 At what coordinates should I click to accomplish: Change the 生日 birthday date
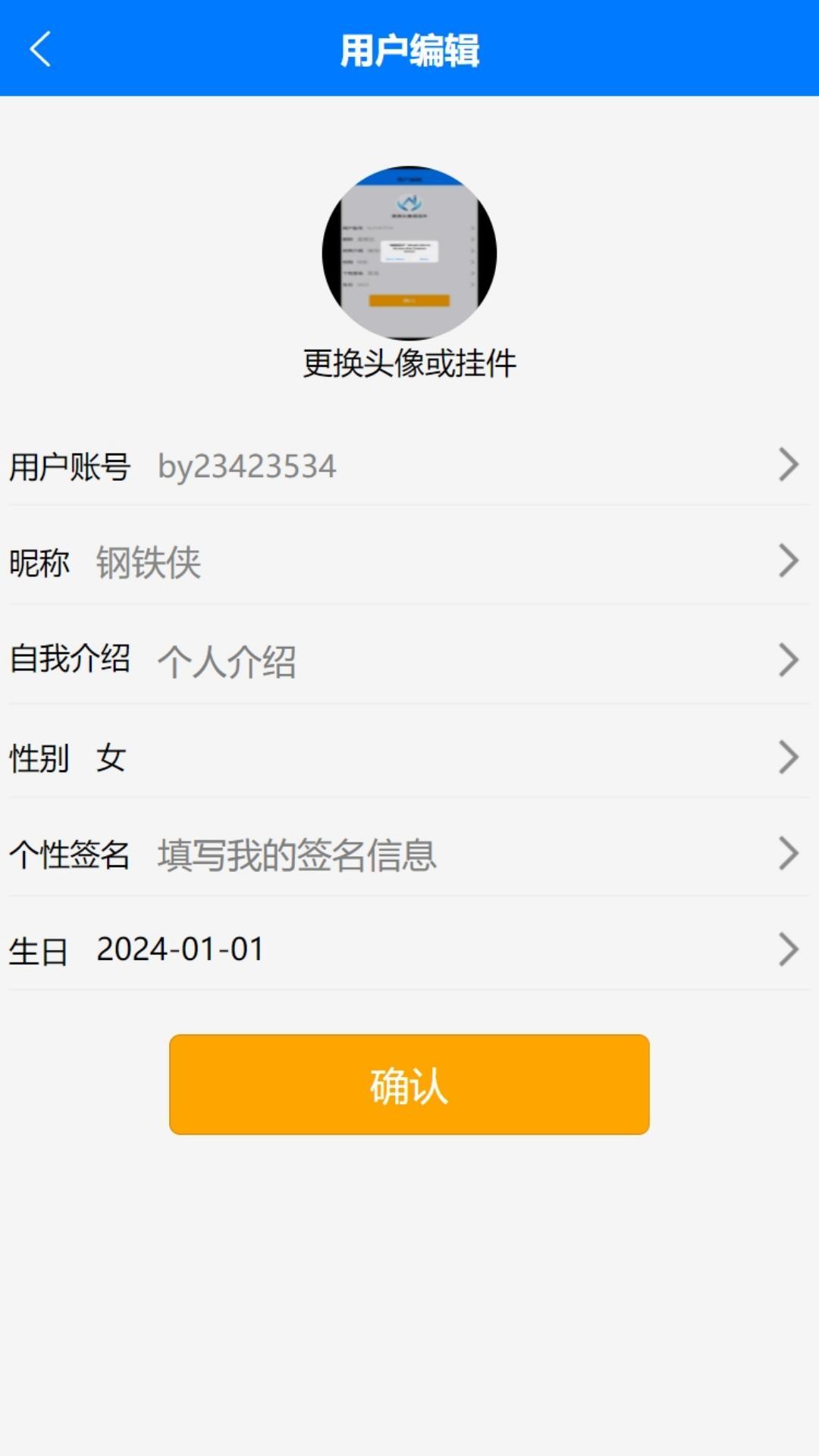[409, 949]
